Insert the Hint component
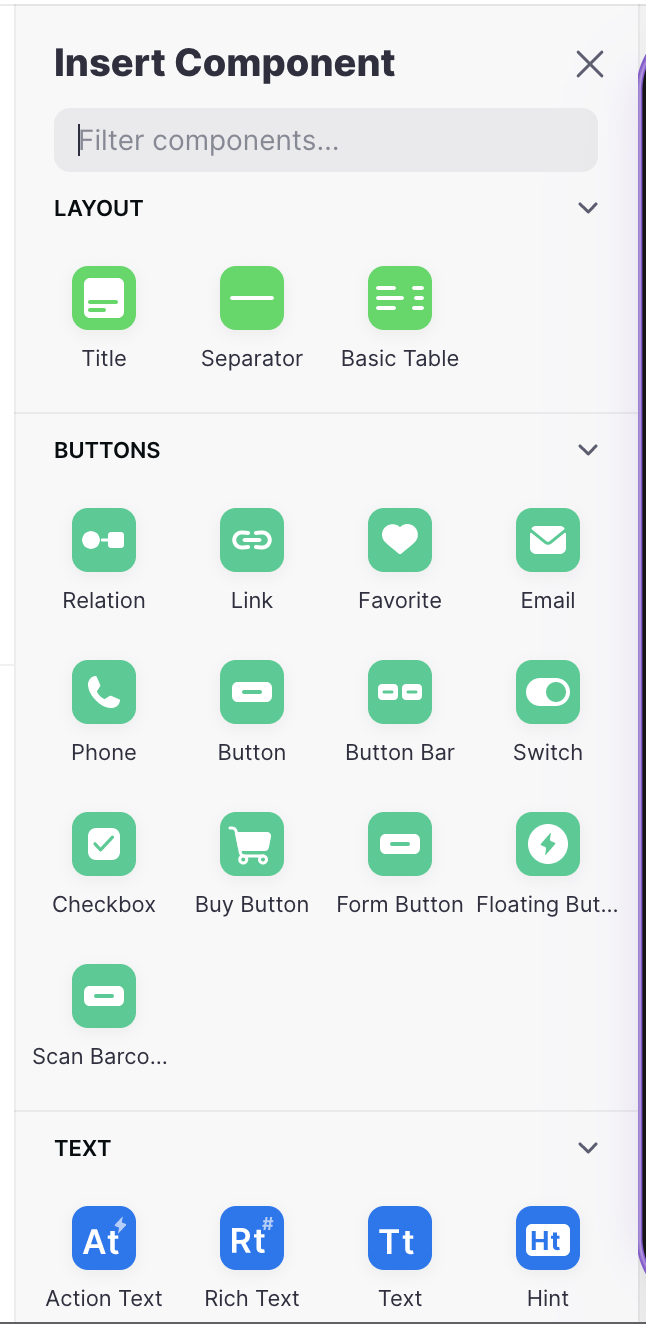The width and height of the screenshot is (646, 1324). point(548,1238)
